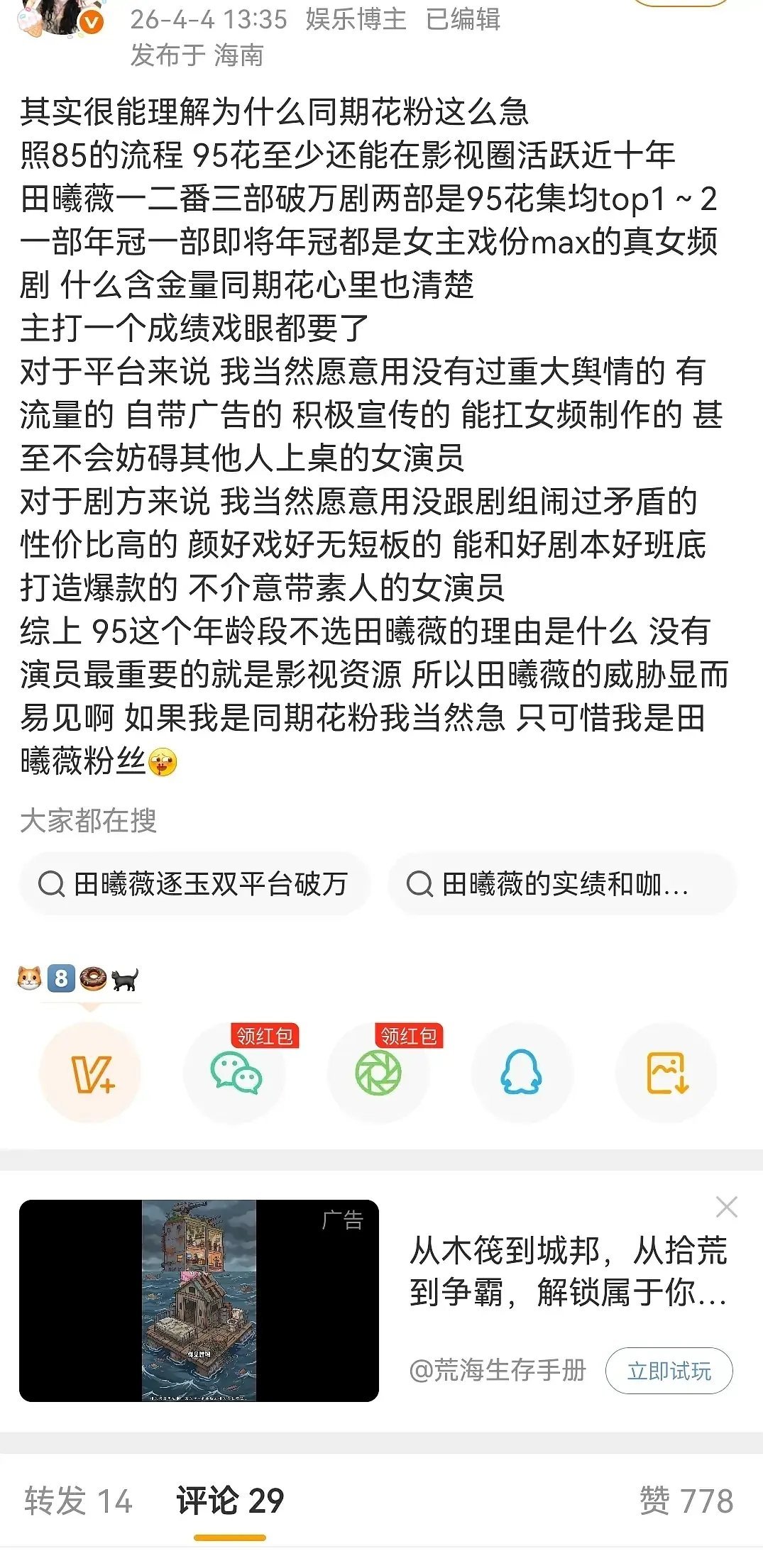Share the post via QQ
763x1568 pixels.
pyautogui.click(x=525, y=1075)
